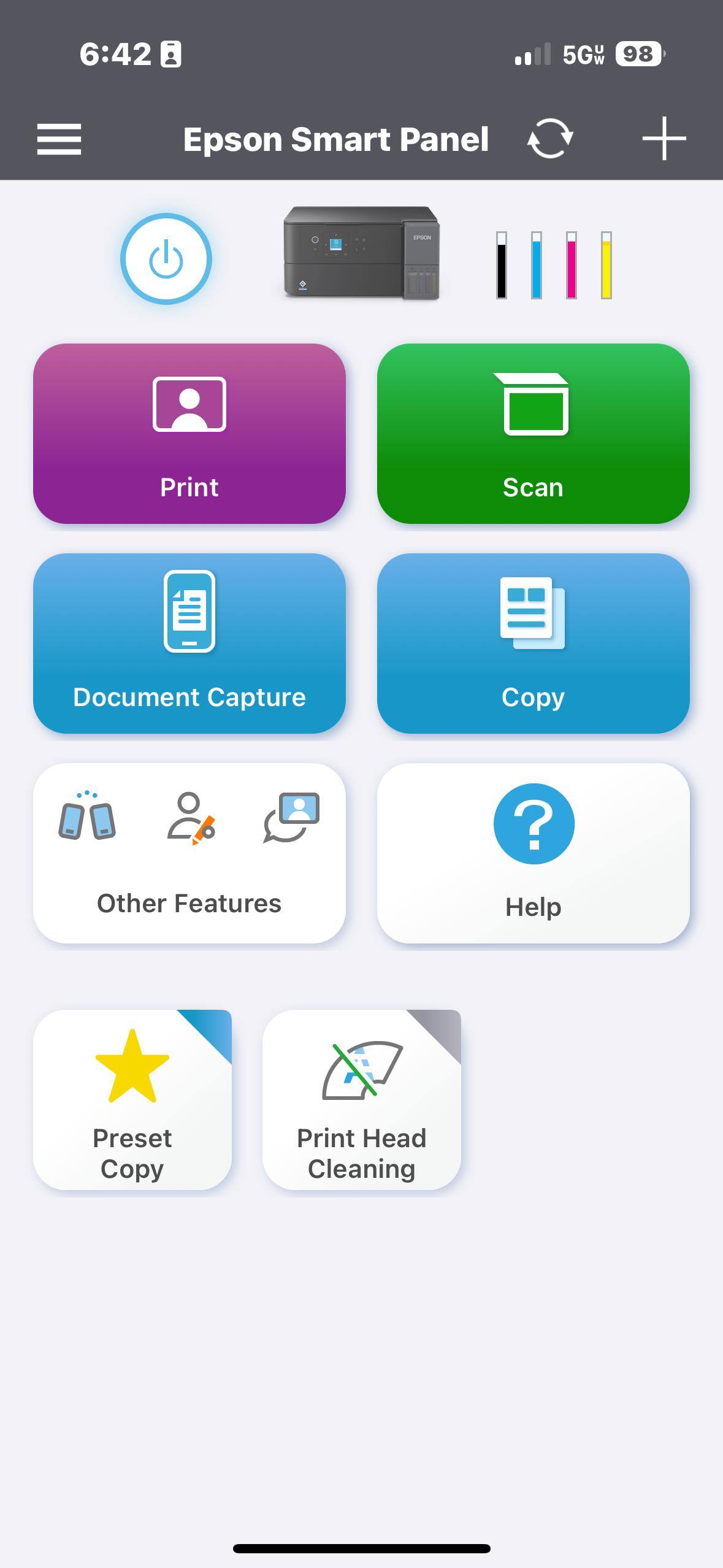
Task: Select the Preset Copy shortcut
Action: click(132, 1100)
